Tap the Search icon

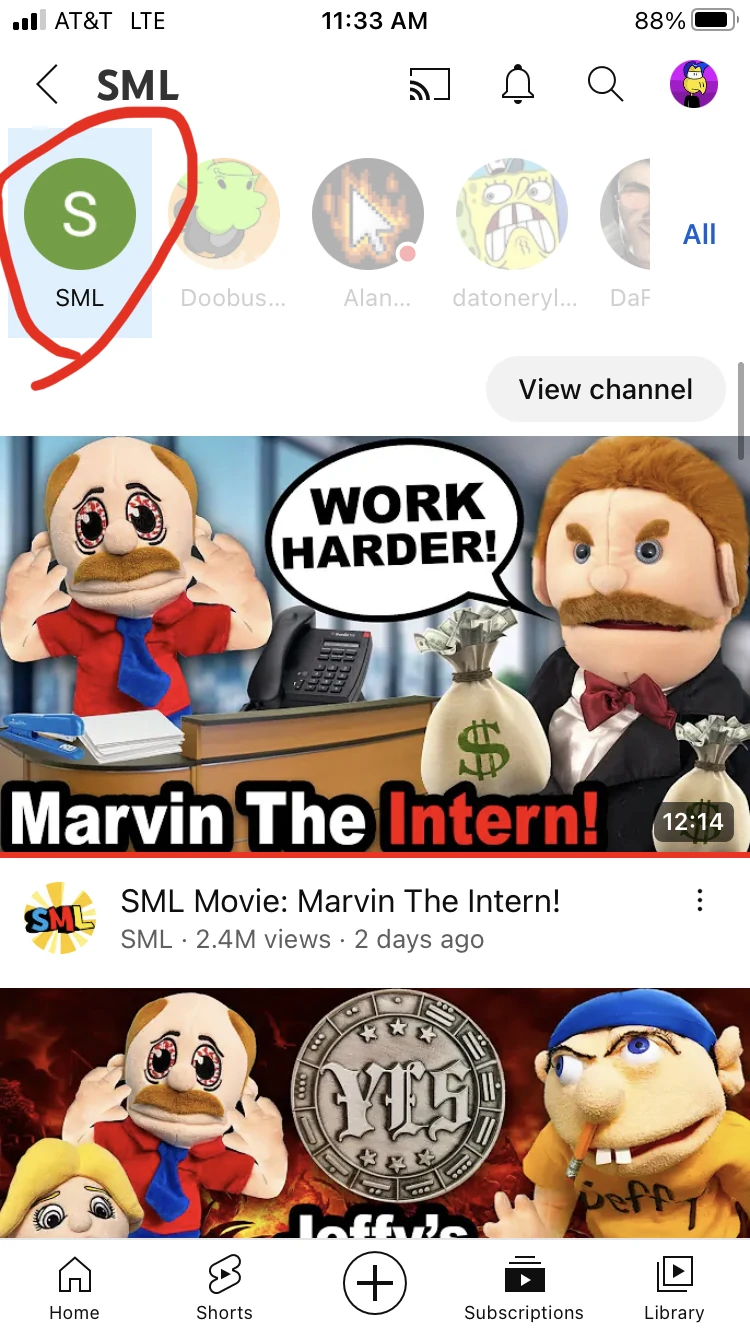coord(604,85)
